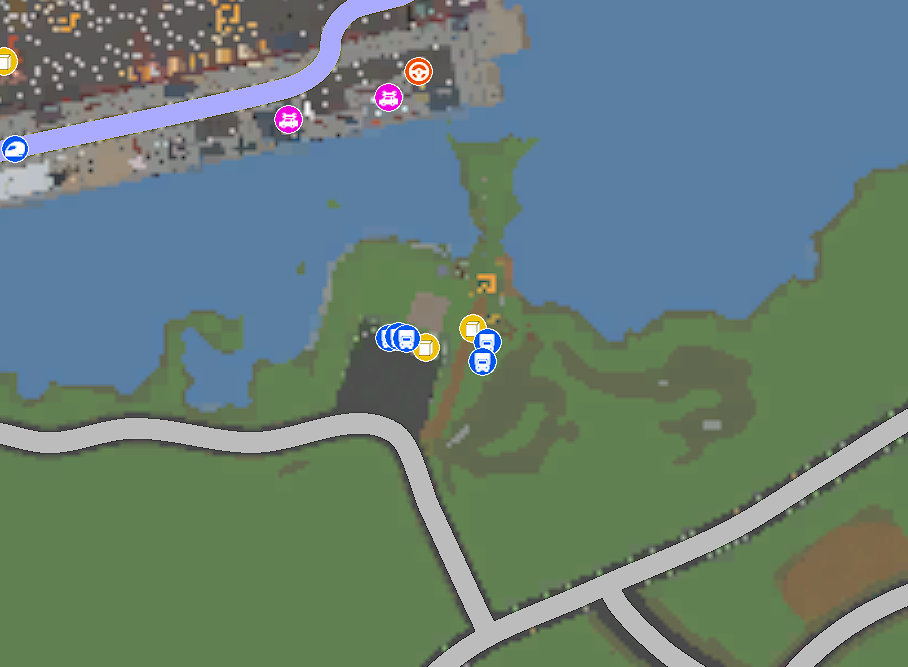The width and height of the screenshot is (908, 667).
Task: Open the lowest blue truck marker on the dirt path
Action: [482, 361]
